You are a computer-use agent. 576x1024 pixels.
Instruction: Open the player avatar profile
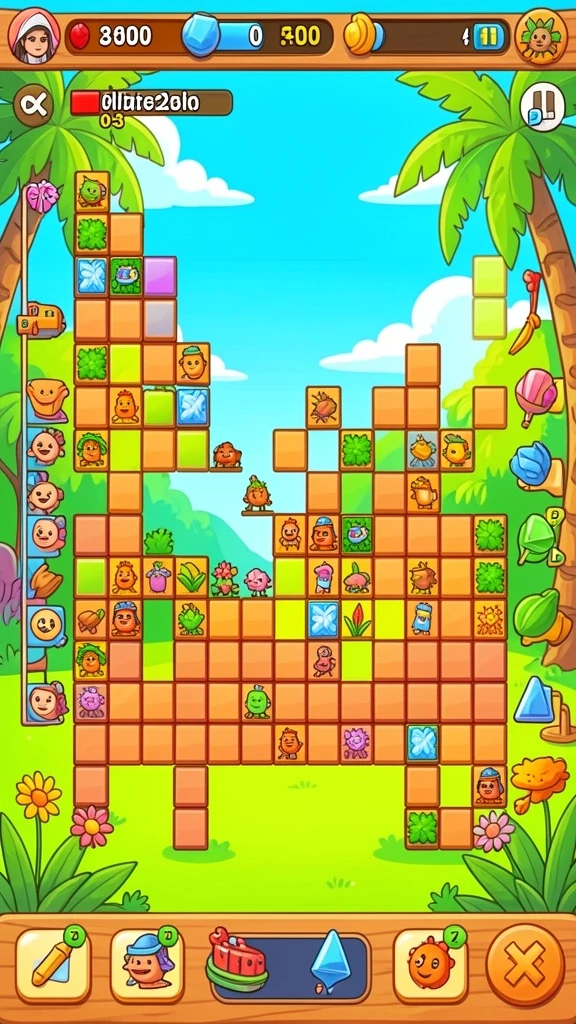(x=34, y=35)
